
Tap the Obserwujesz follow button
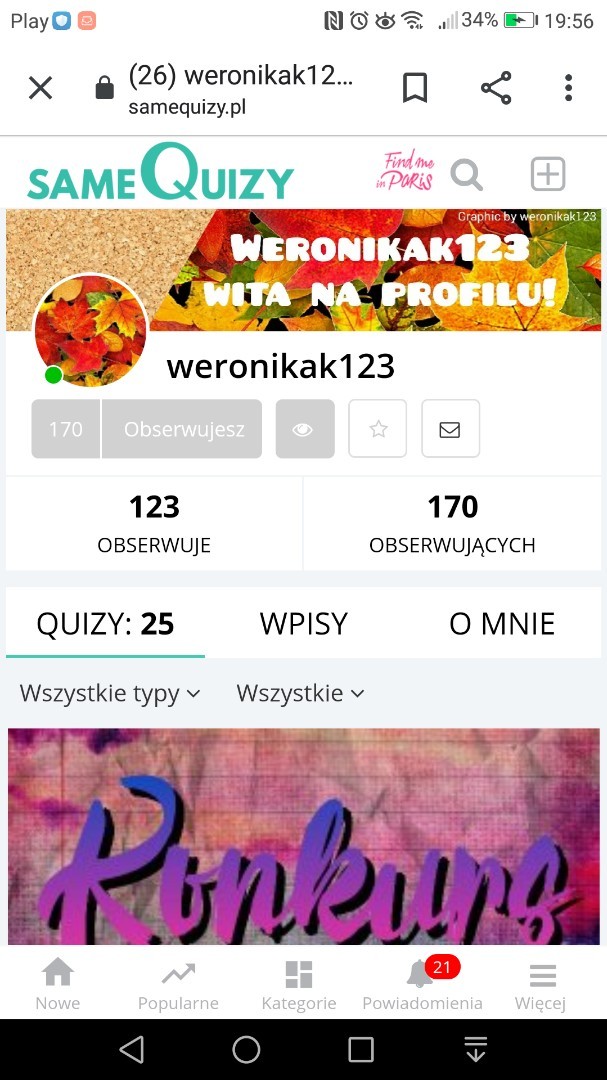(183, 429)
